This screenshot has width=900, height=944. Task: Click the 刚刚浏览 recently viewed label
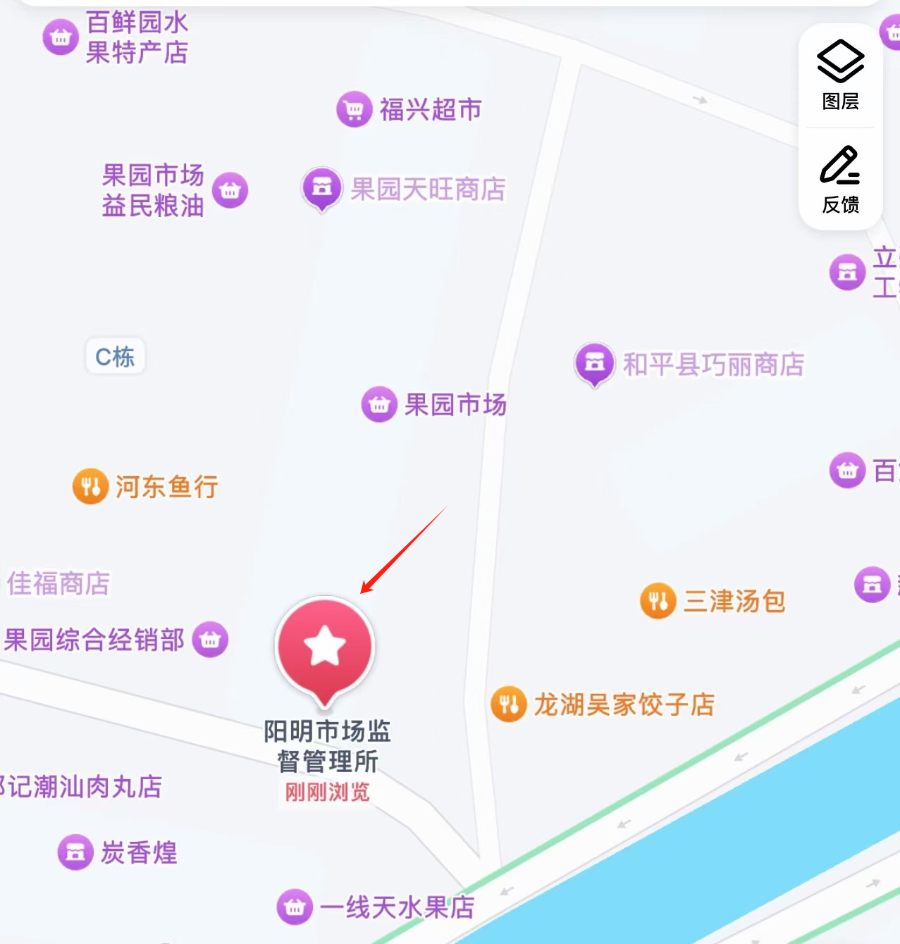point(326,791)
